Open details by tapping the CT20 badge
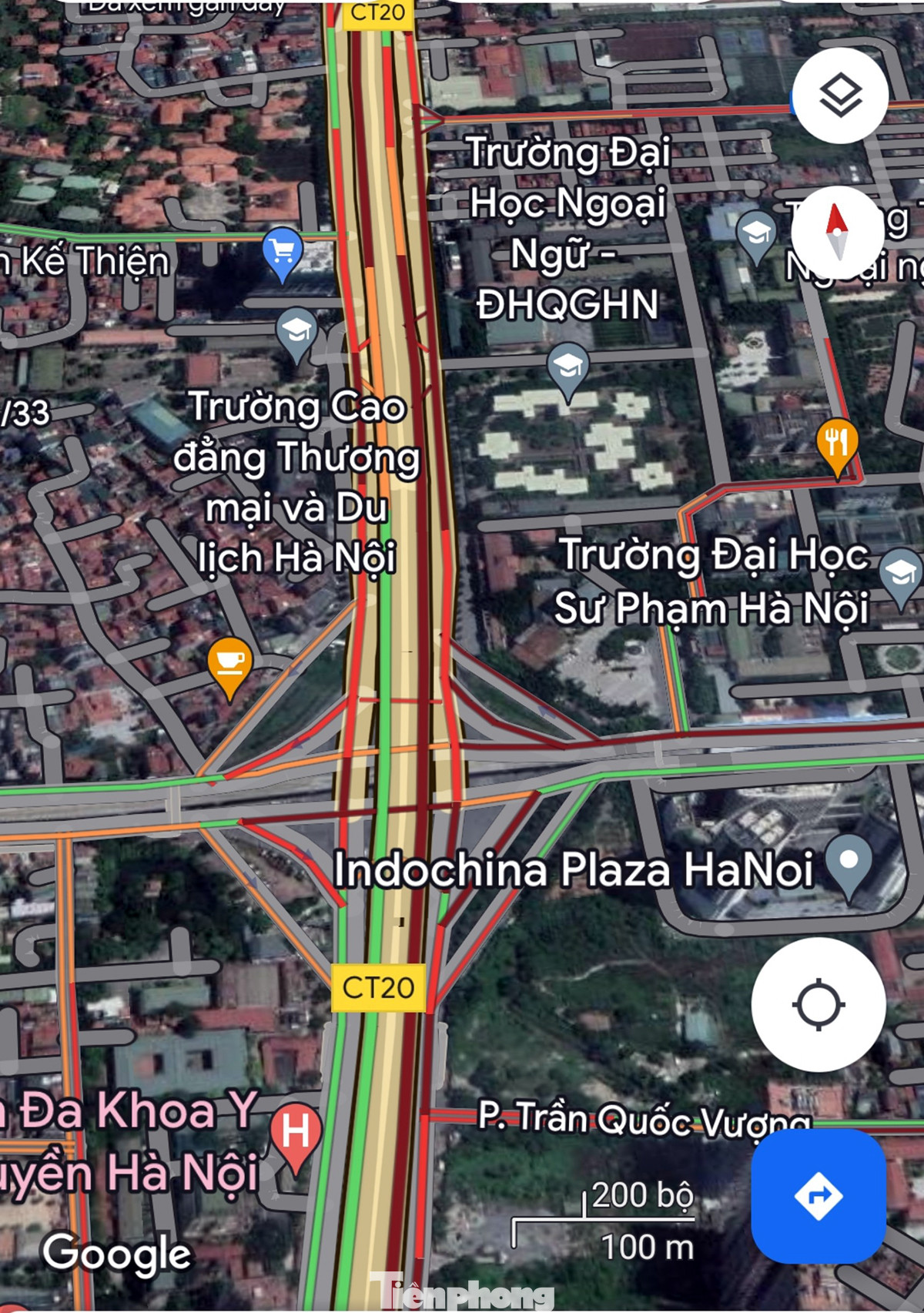This screenshot has height=1313, width=924. [x=377, y=12]
